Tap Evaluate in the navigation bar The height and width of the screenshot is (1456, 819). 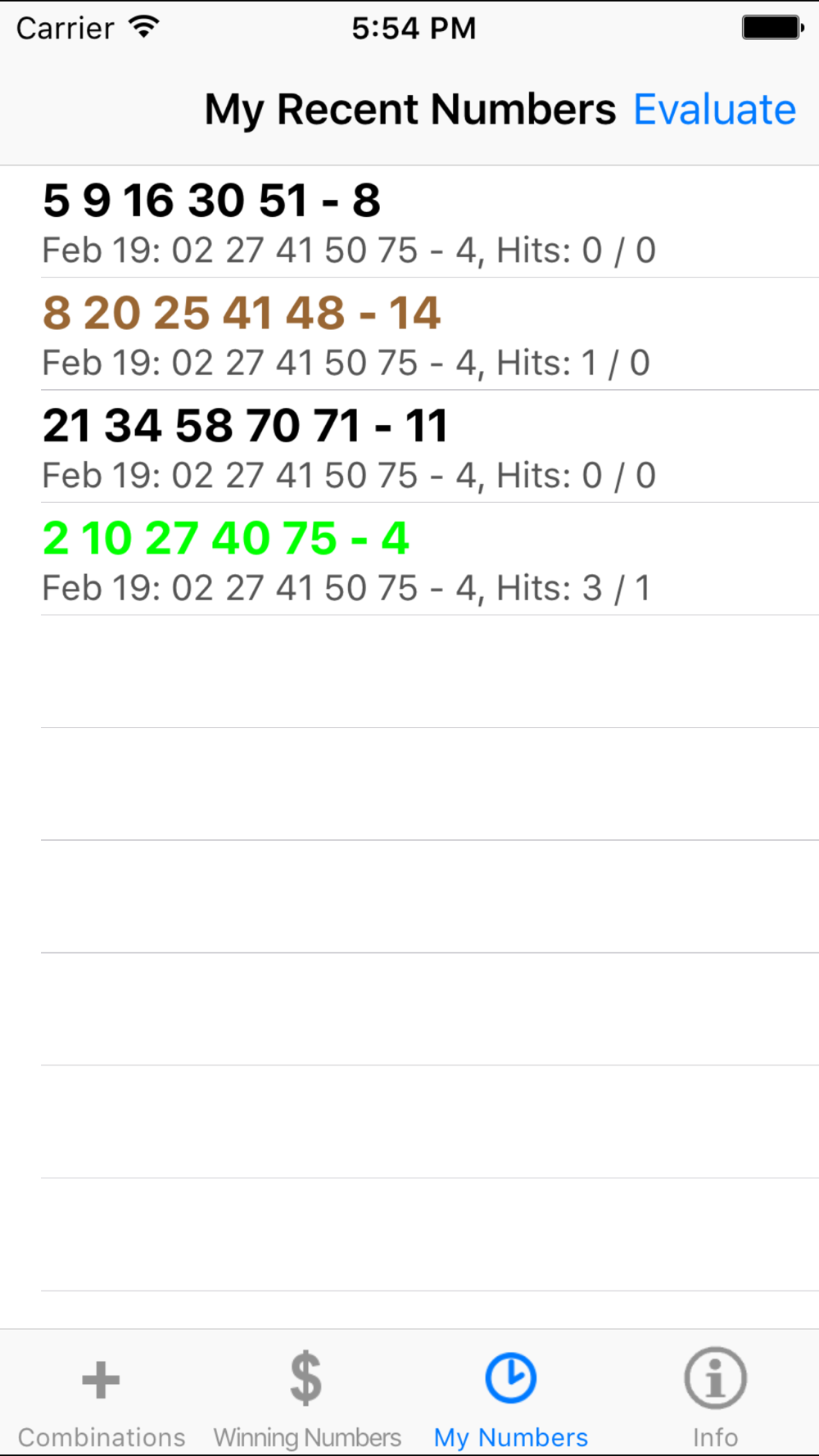(x=714, y=110)
